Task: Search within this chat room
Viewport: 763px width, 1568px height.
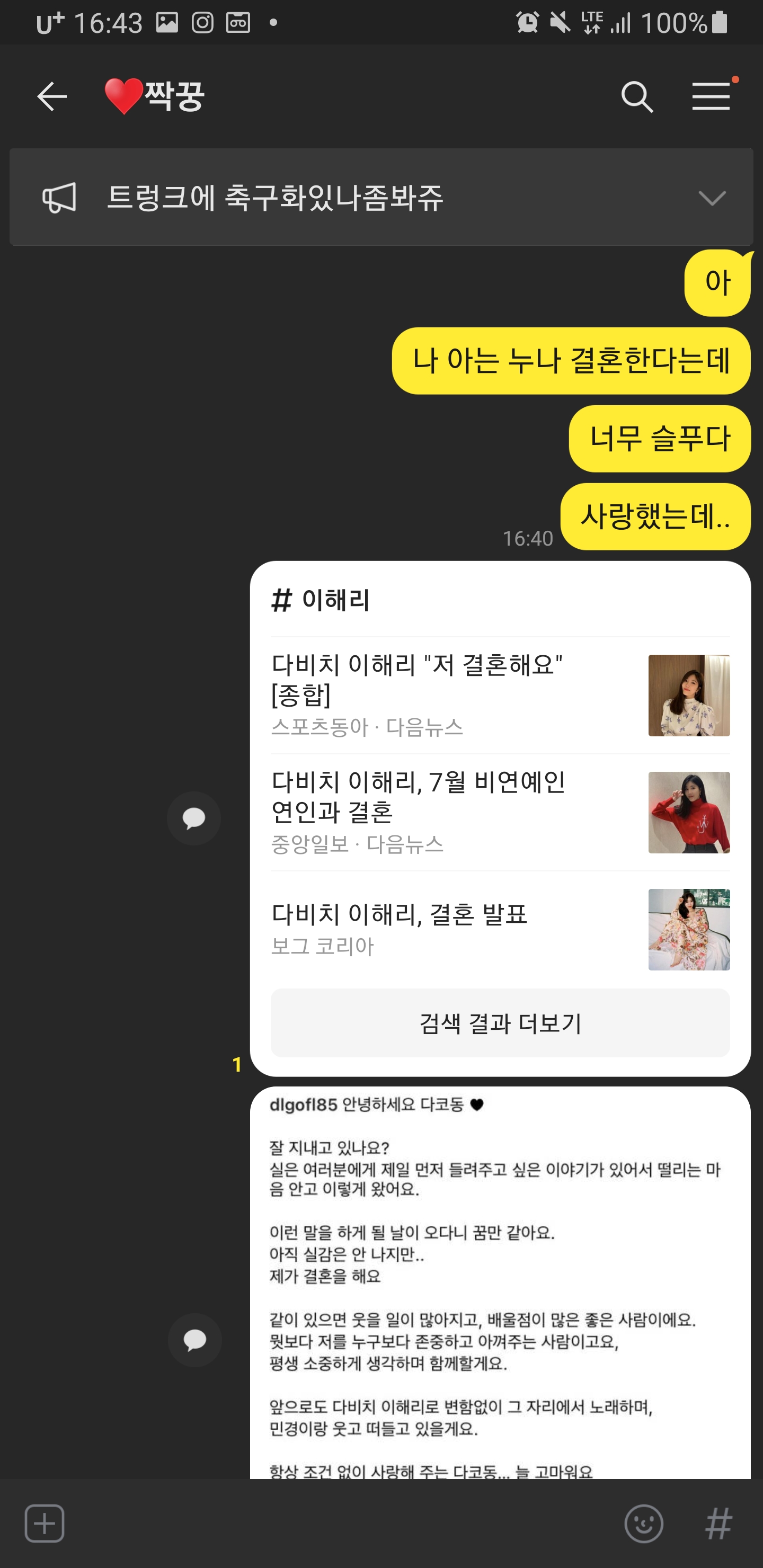Action: tap(636, 97)
